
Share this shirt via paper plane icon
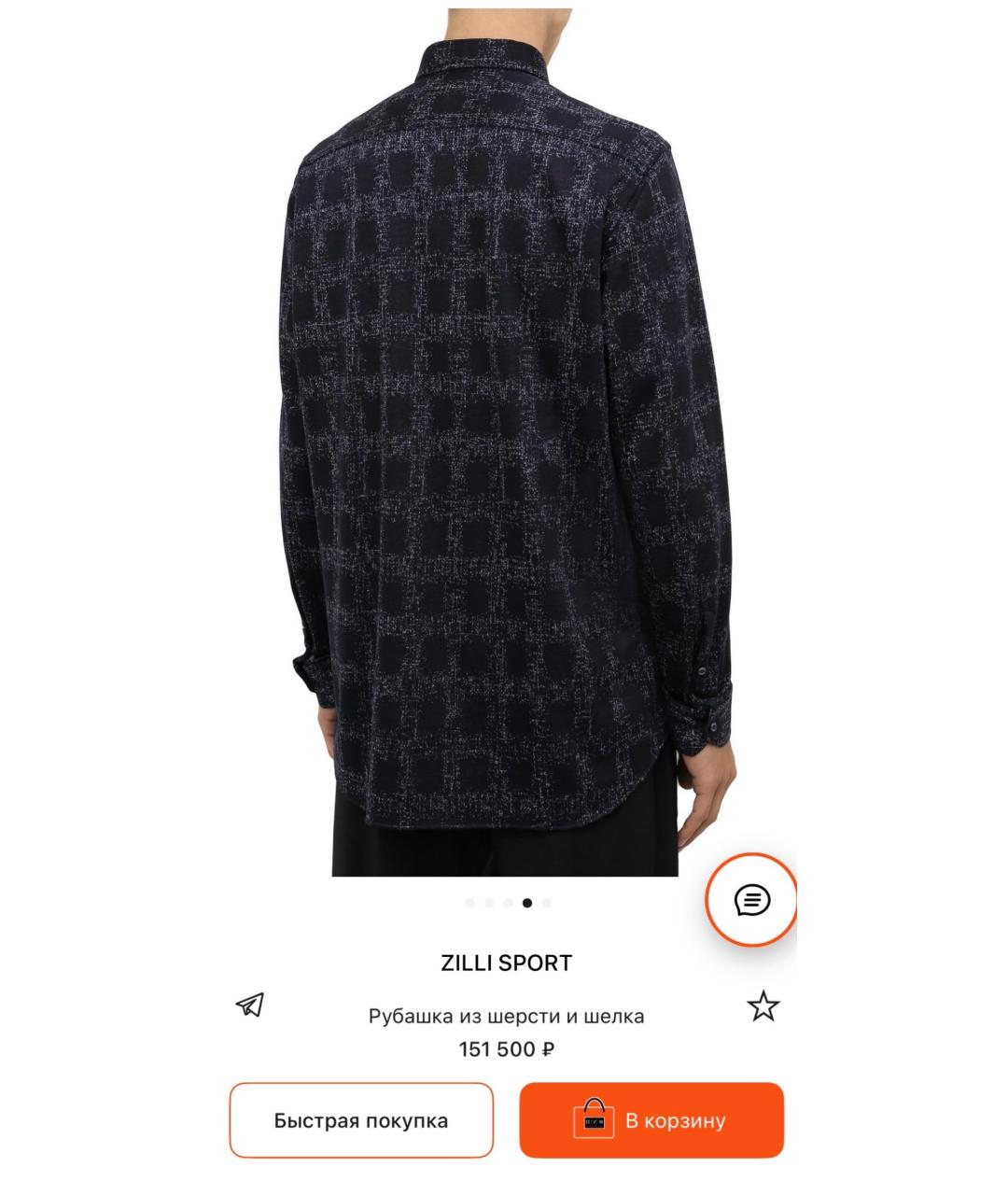pos(250,1005)
